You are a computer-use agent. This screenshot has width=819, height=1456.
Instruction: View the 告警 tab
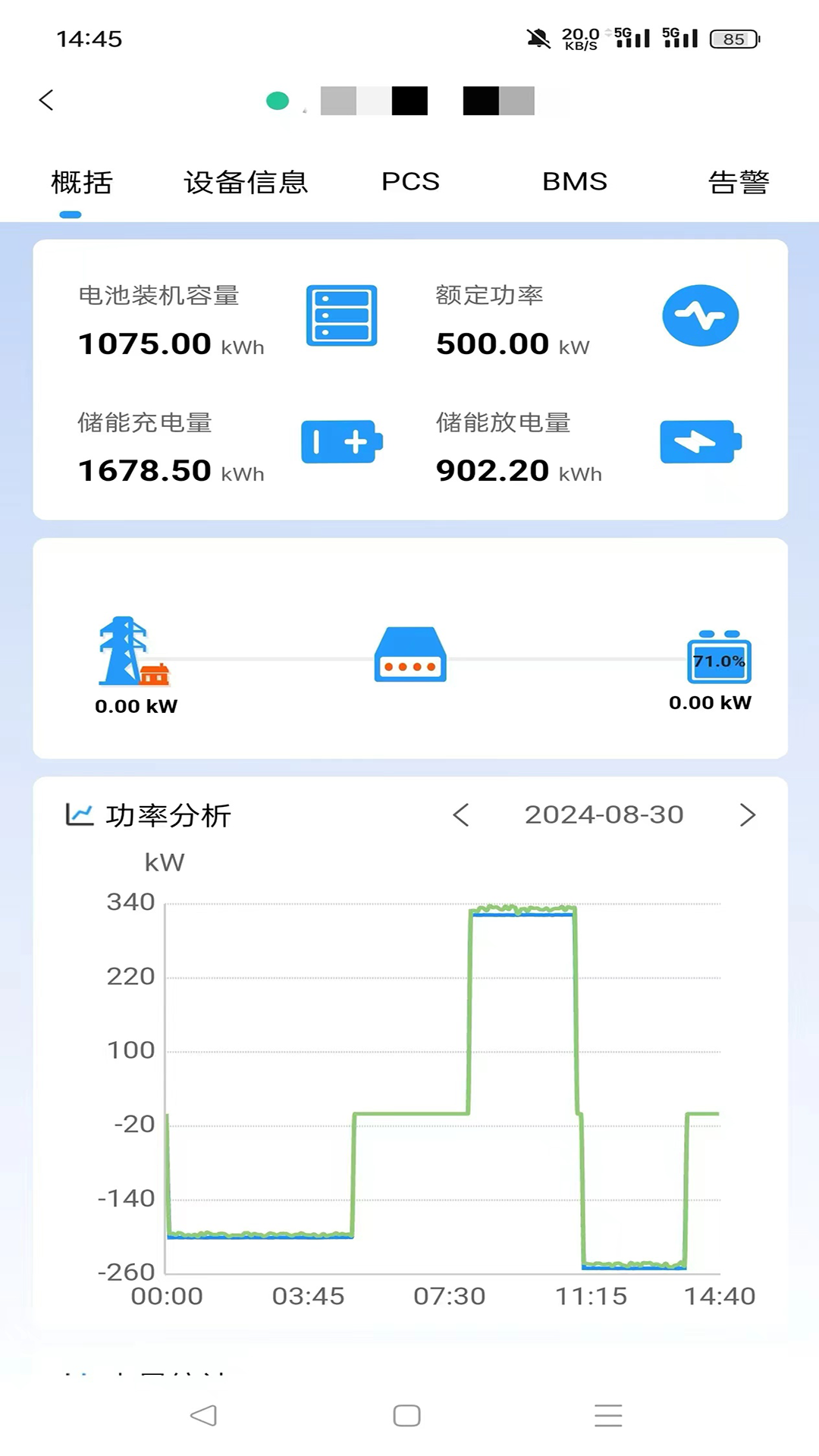point(738,182)
